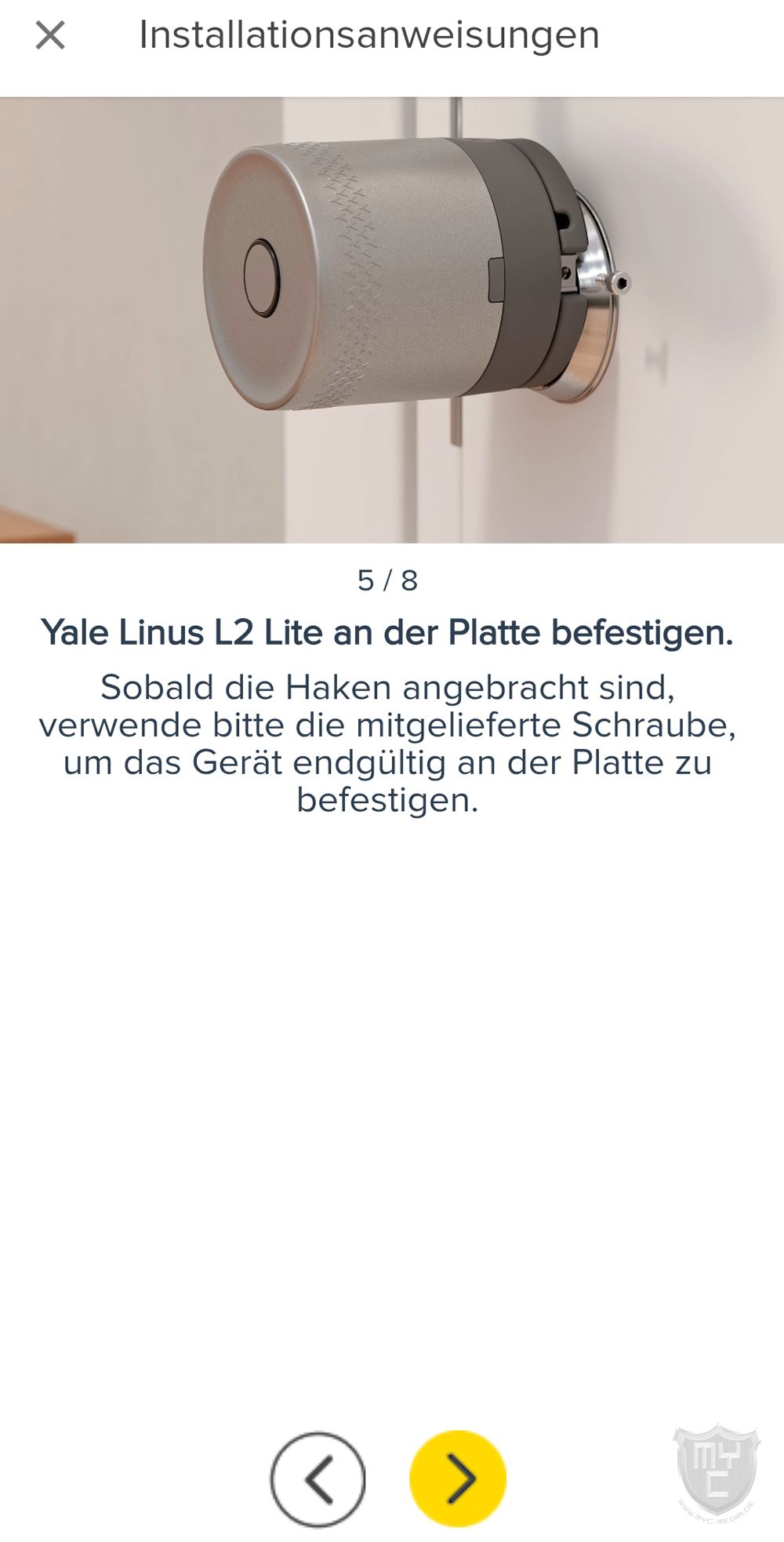Continue to the next installation step
This screenshot has width=784, height=1542.
pos(458,1478)
